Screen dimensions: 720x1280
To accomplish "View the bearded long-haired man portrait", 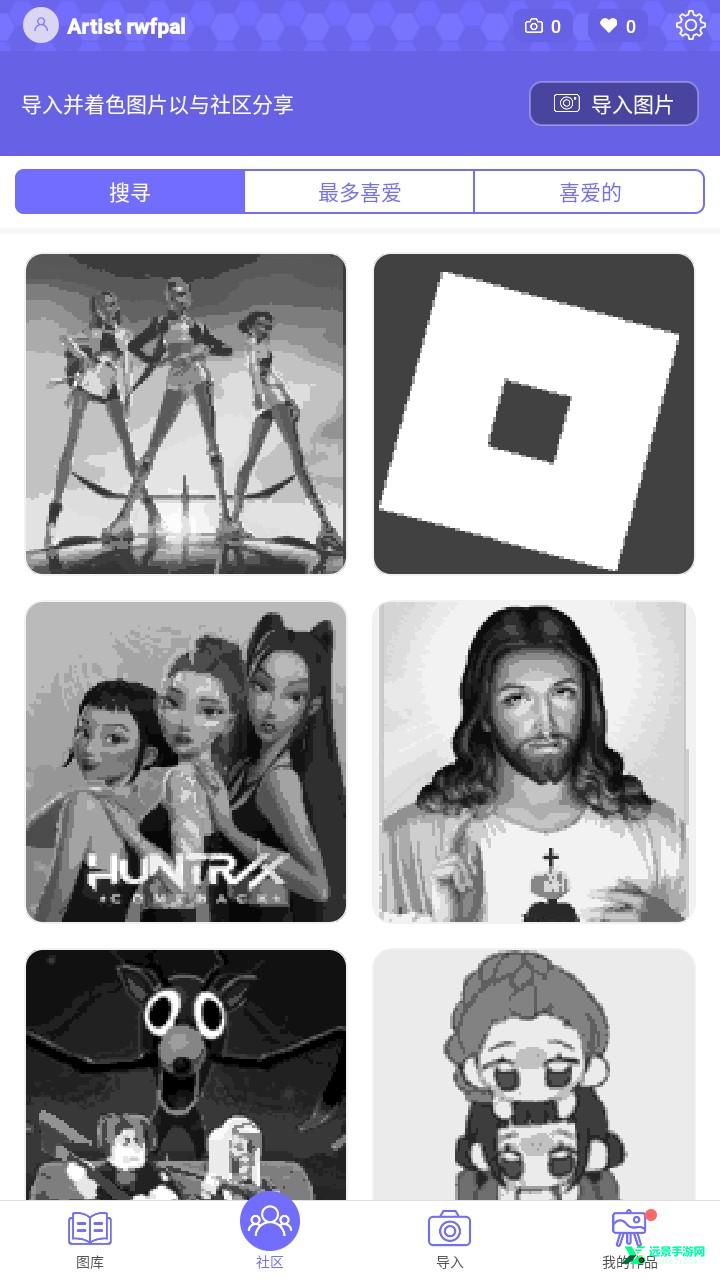I will pyautogui.click(x=534, y=762).
